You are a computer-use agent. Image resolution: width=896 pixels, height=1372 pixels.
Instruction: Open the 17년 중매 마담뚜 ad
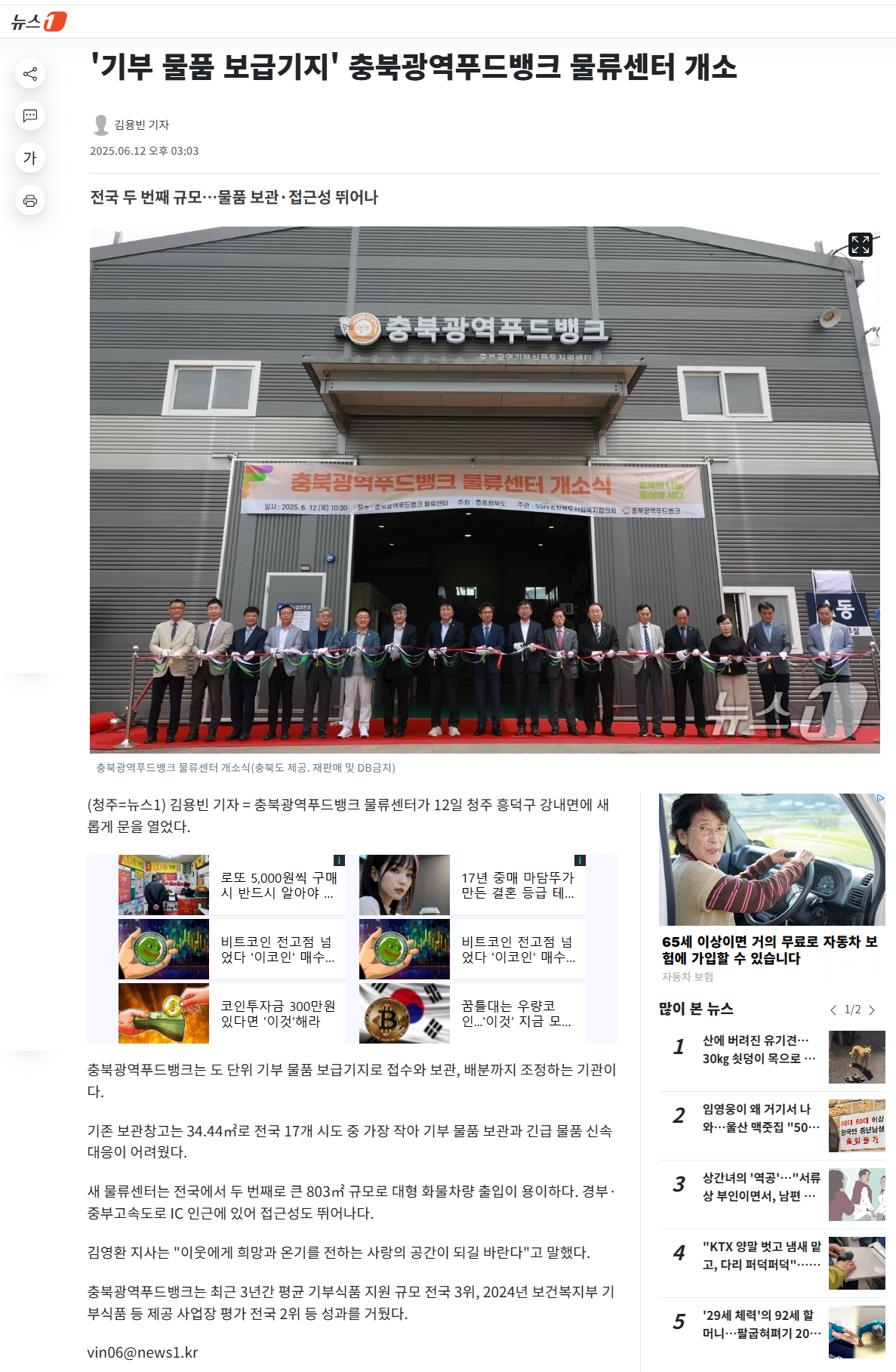[517, 885]
